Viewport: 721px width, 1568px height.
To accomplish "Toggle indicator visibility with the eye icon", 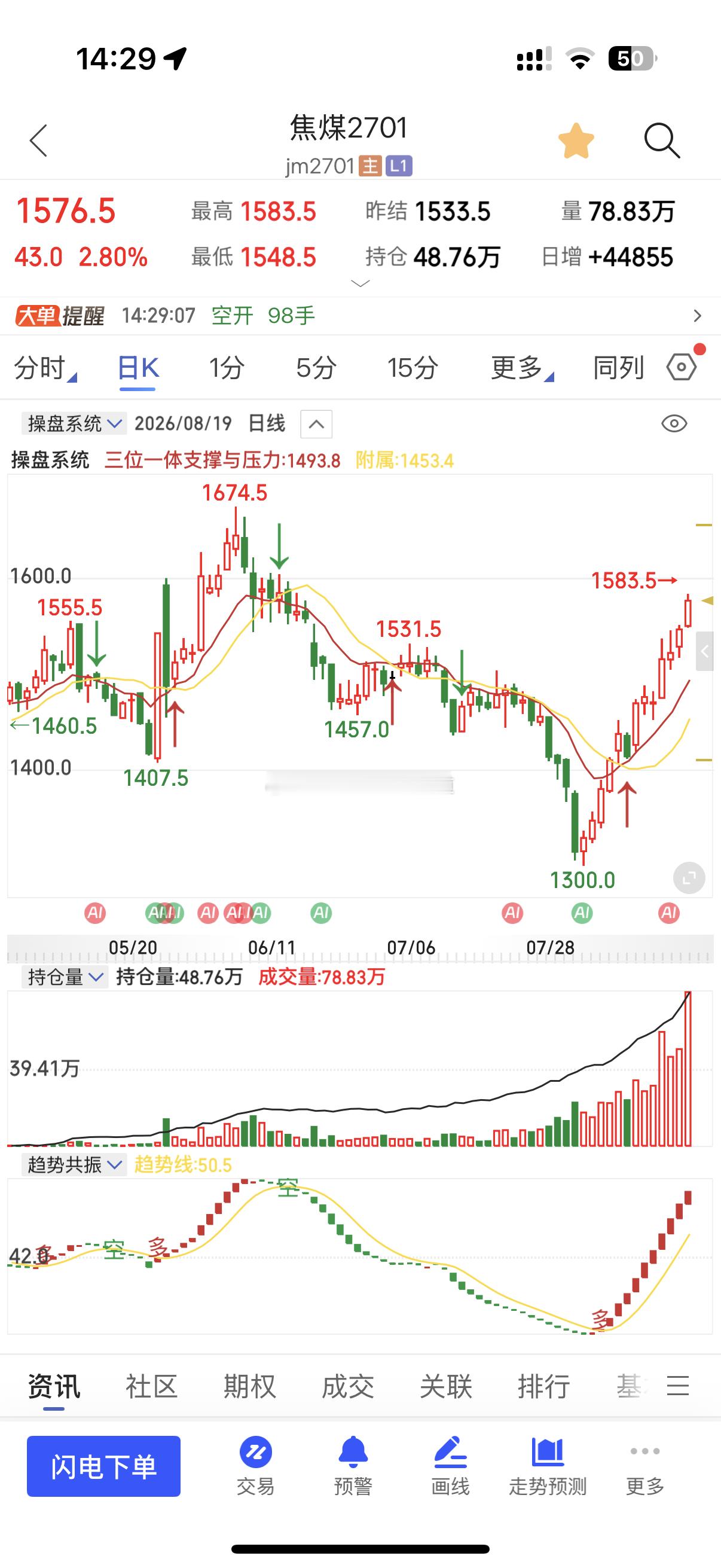I will click(x=674, y=423).
